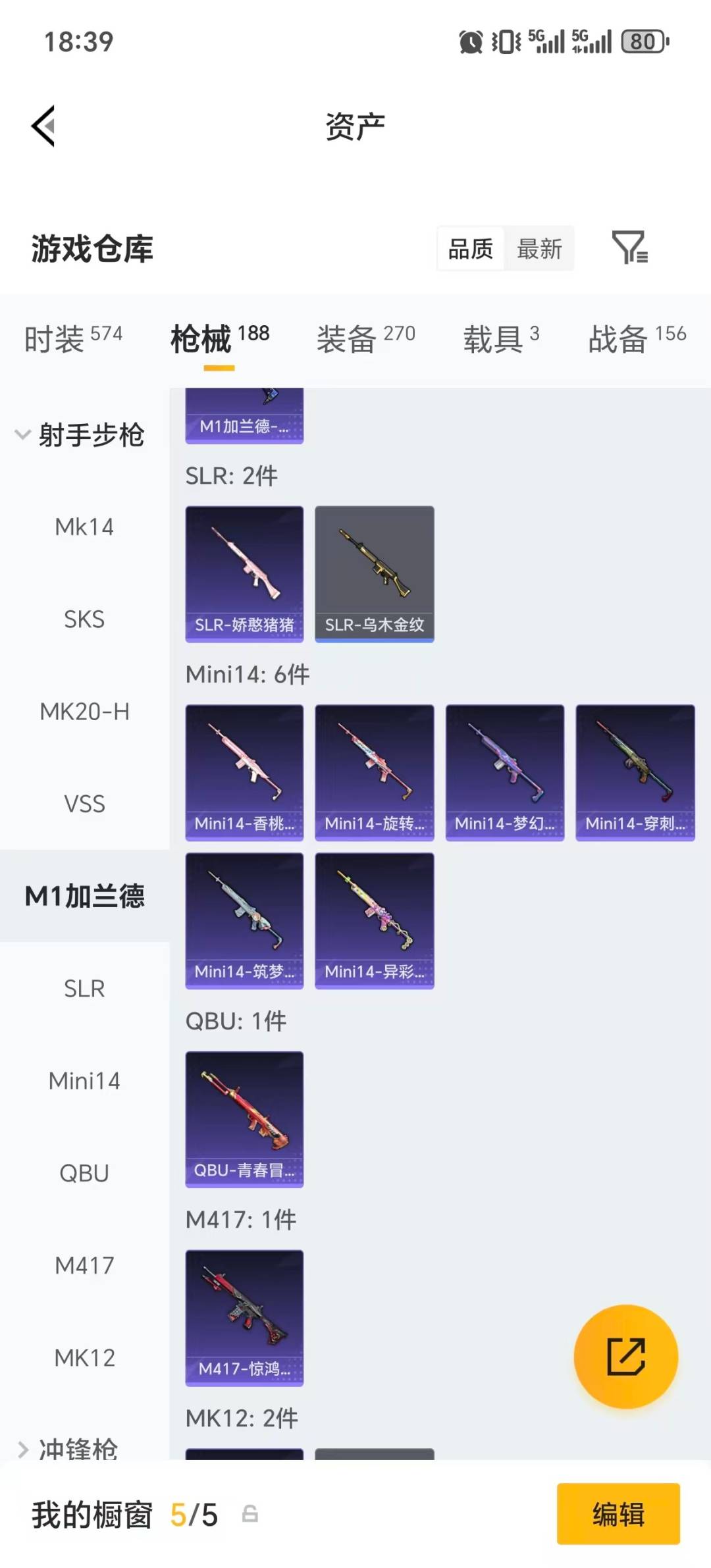Select the M1加兰德 category in sidebar
Viewport: 711px width, 1568px height.
click(x=85, y=896)
